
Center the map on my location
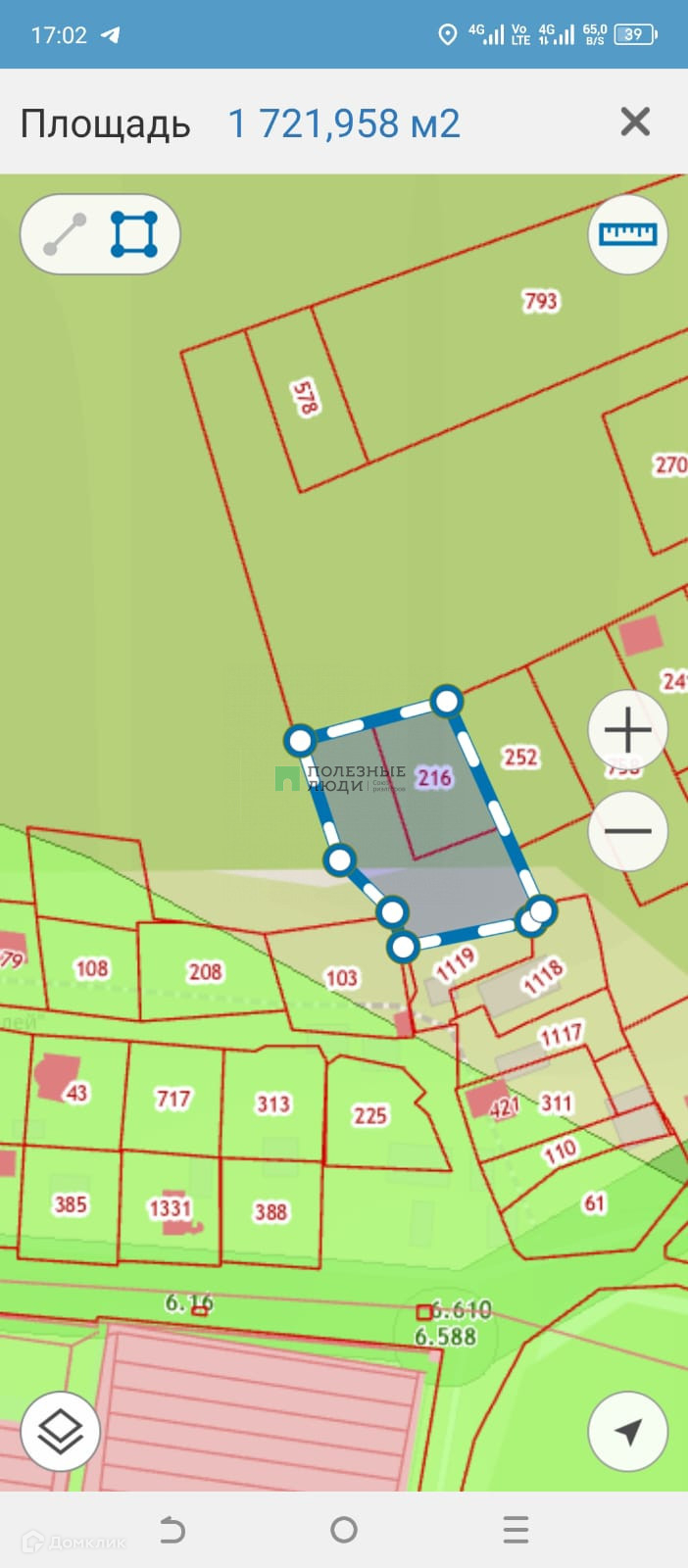pos(628,1432)
